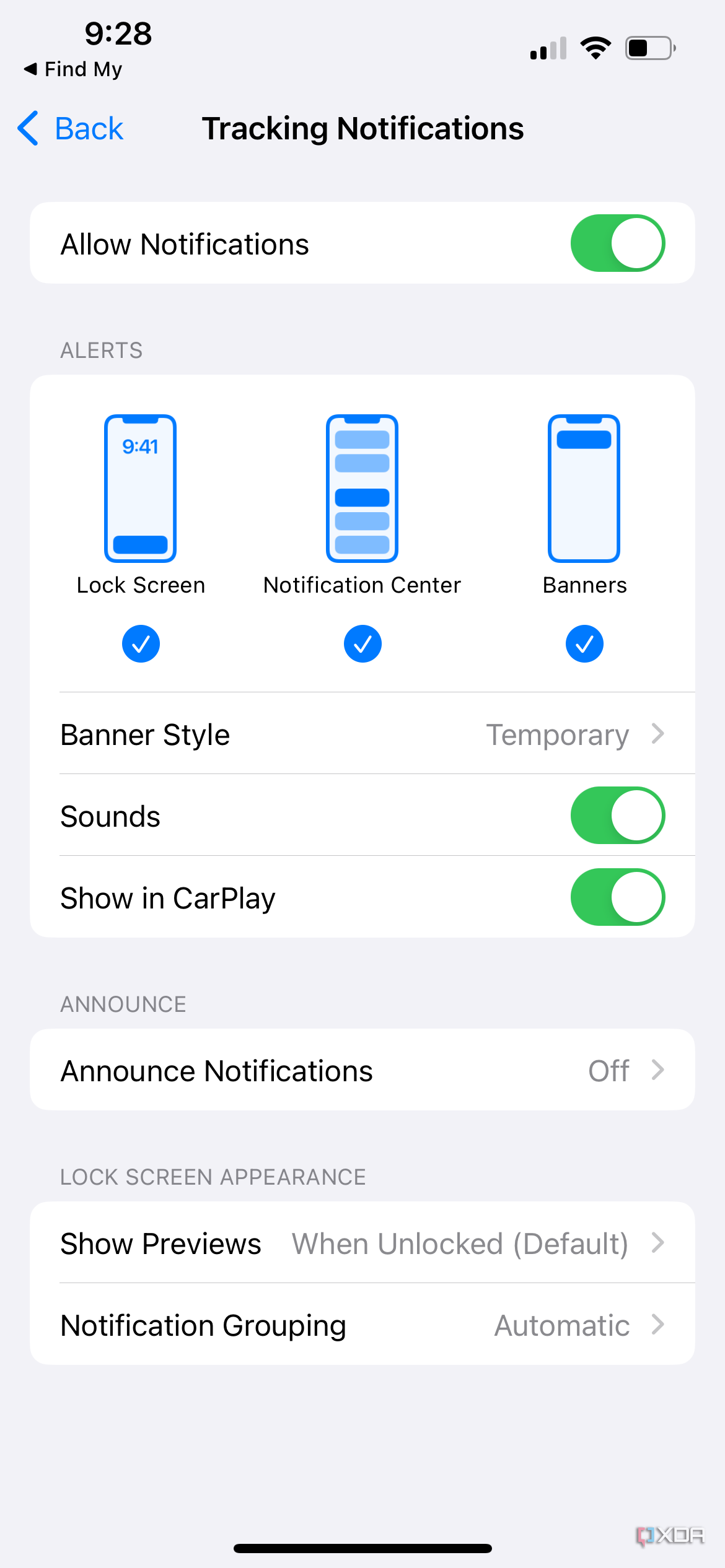Open Show Previews options
This screenshot has width=725, height=1568.
point(362,1243)
